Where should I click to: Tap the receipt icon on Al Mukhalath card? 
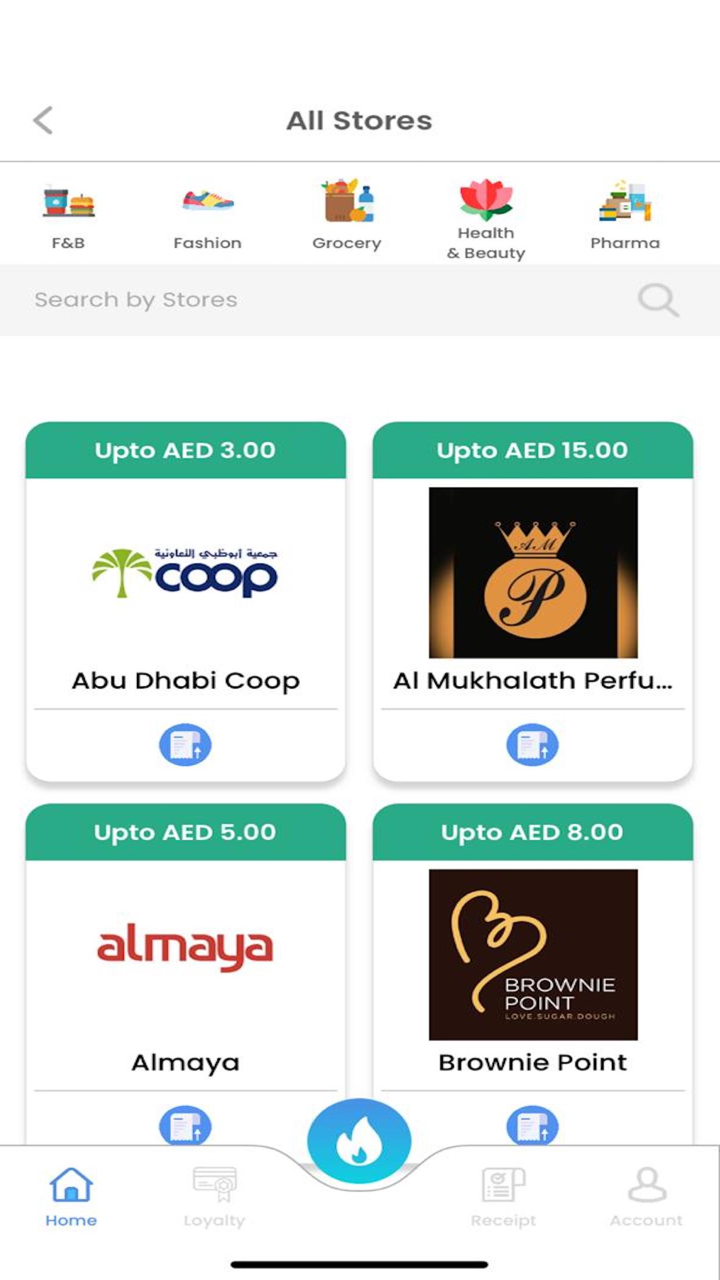532,744
